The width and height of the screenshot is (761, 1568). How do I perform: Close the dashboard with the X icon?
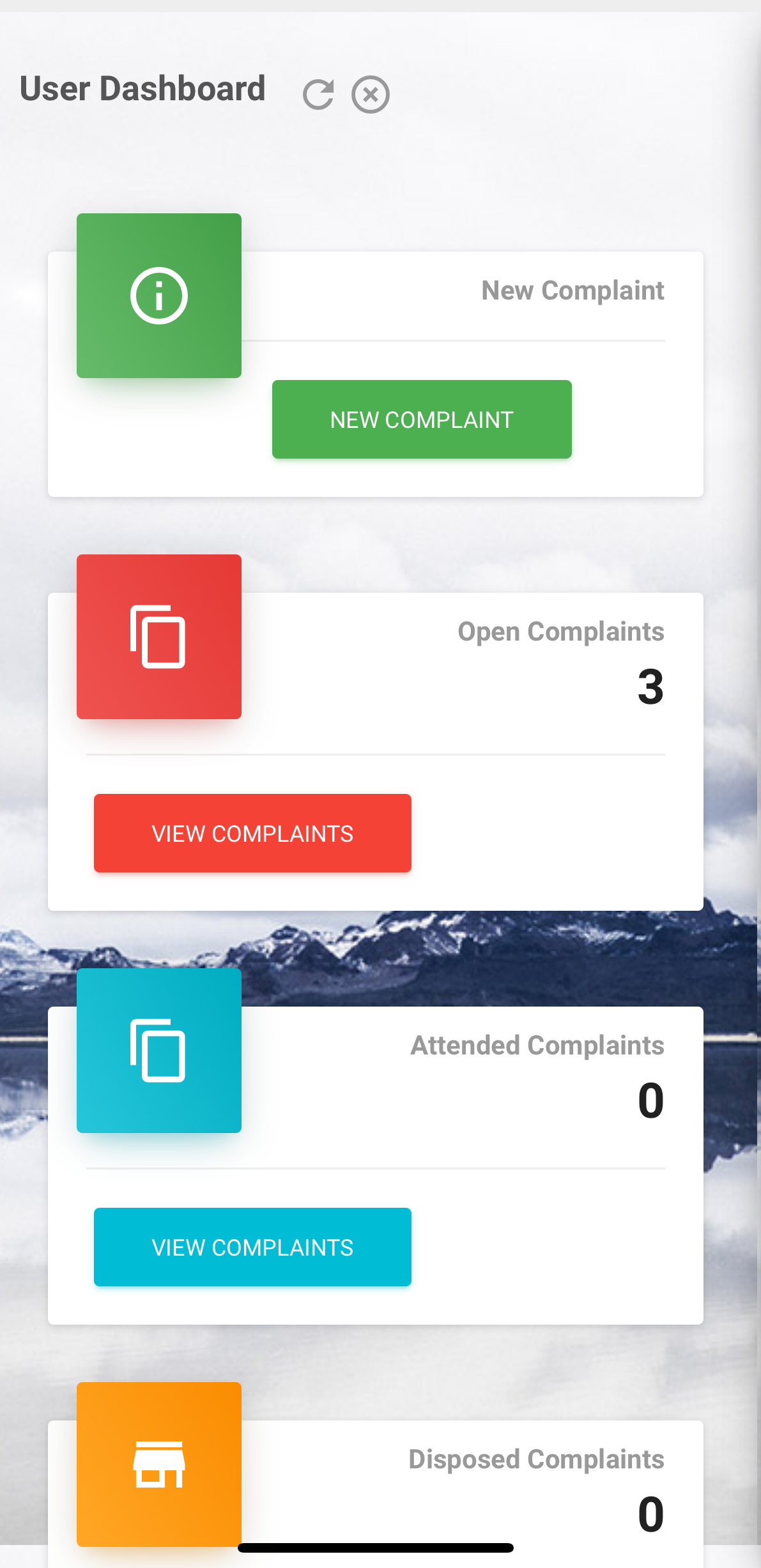[370, 95]
